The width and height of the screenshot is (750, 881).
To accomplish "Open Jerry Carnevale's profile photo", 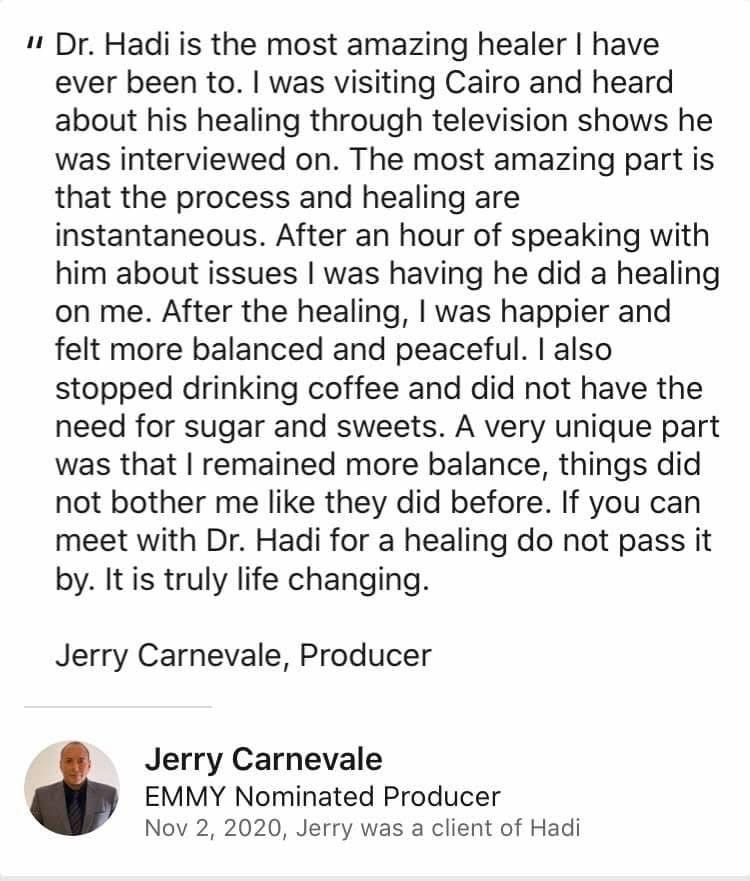I will (x=71, y=788).
